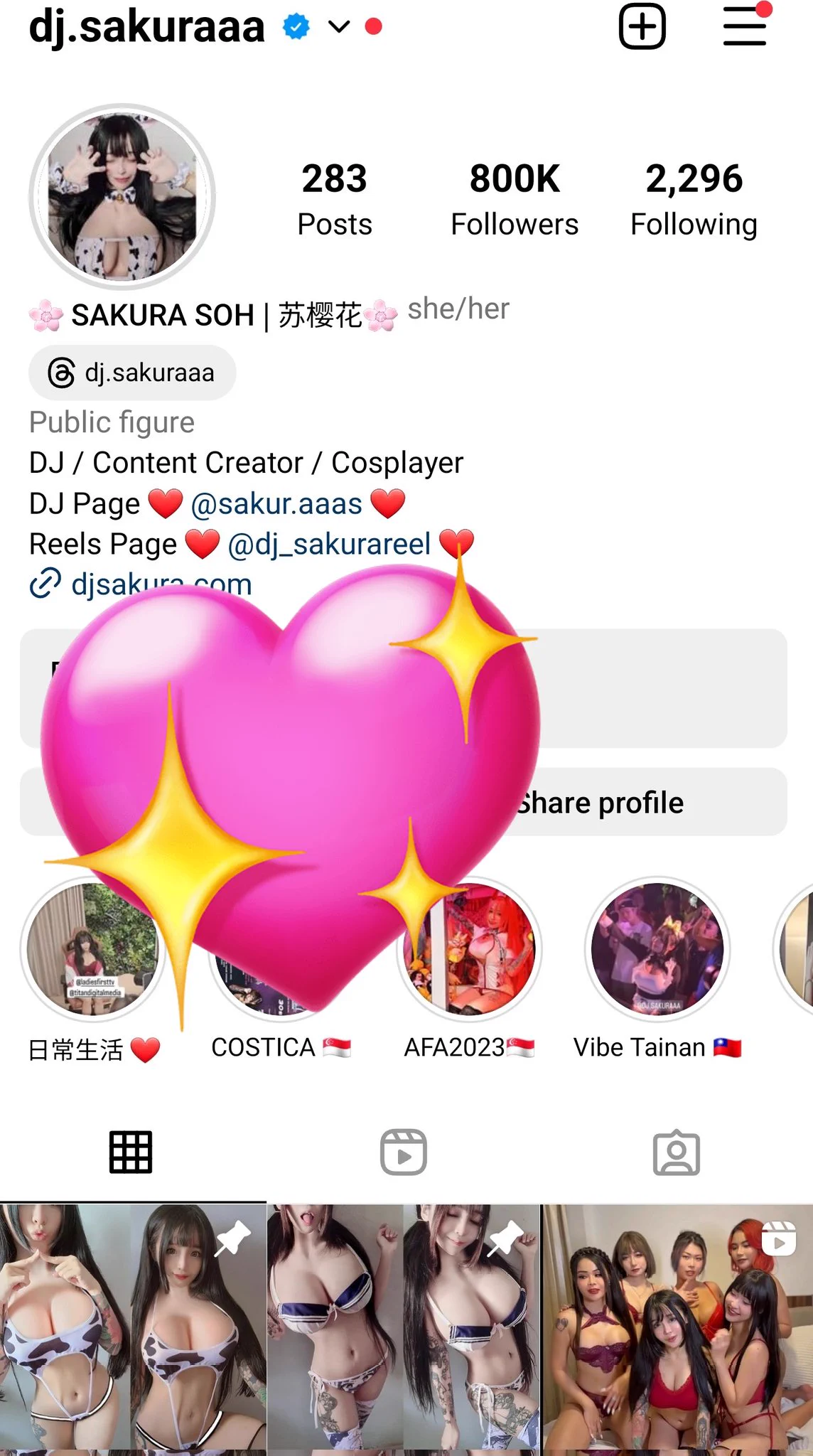The image size is (813, 1456).
Task: Open the create new post icon
Action: tap(642, 26)
